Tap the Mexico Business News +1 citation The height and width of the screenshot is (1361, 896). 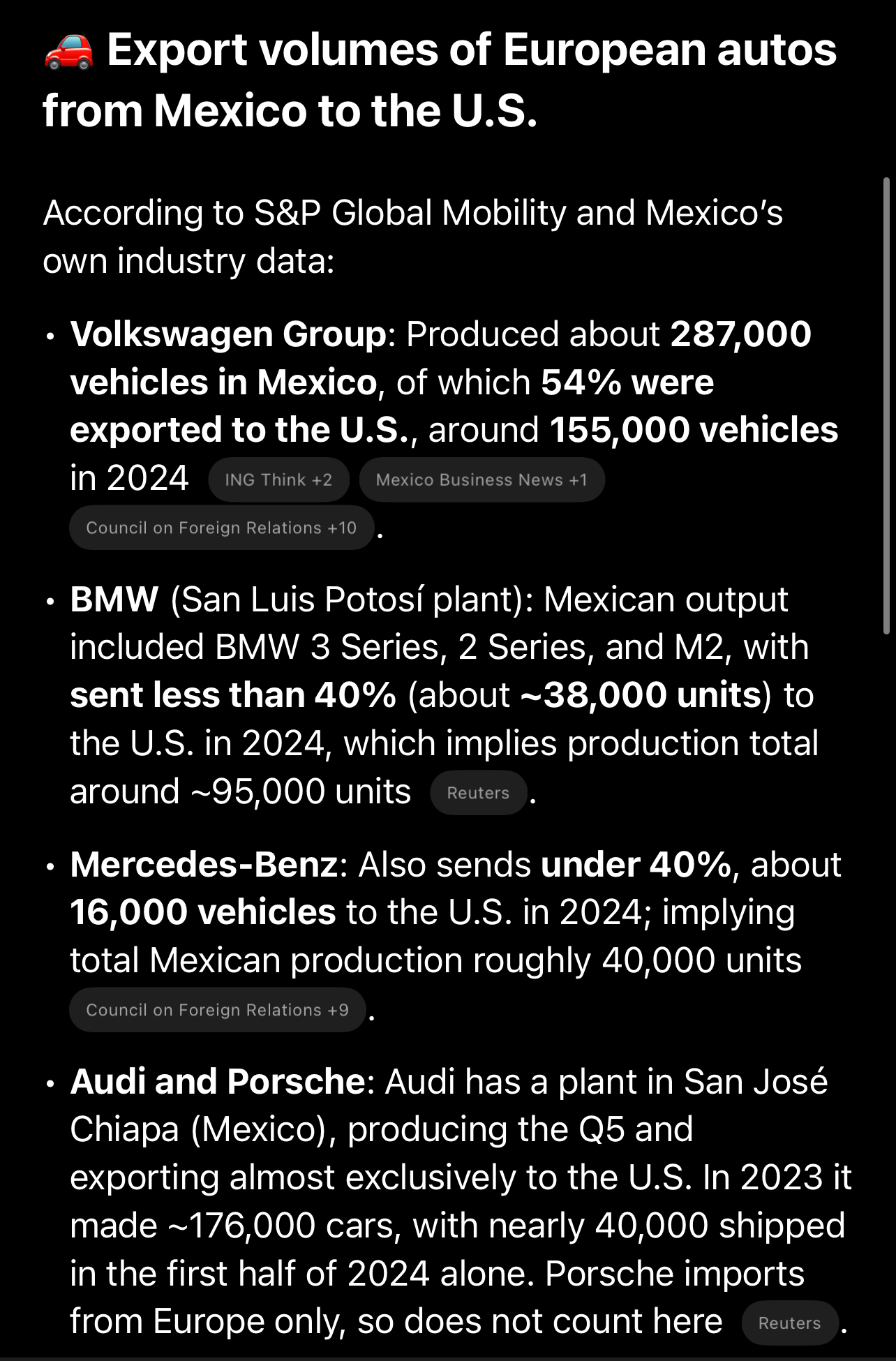tap(481, 479)
